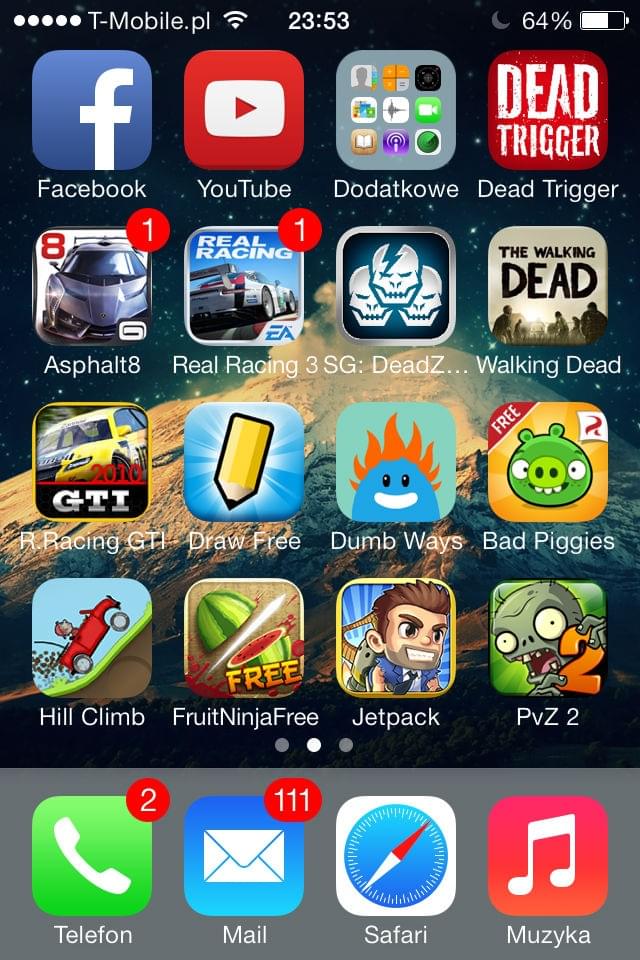Launch Bad Piggies

548,462
